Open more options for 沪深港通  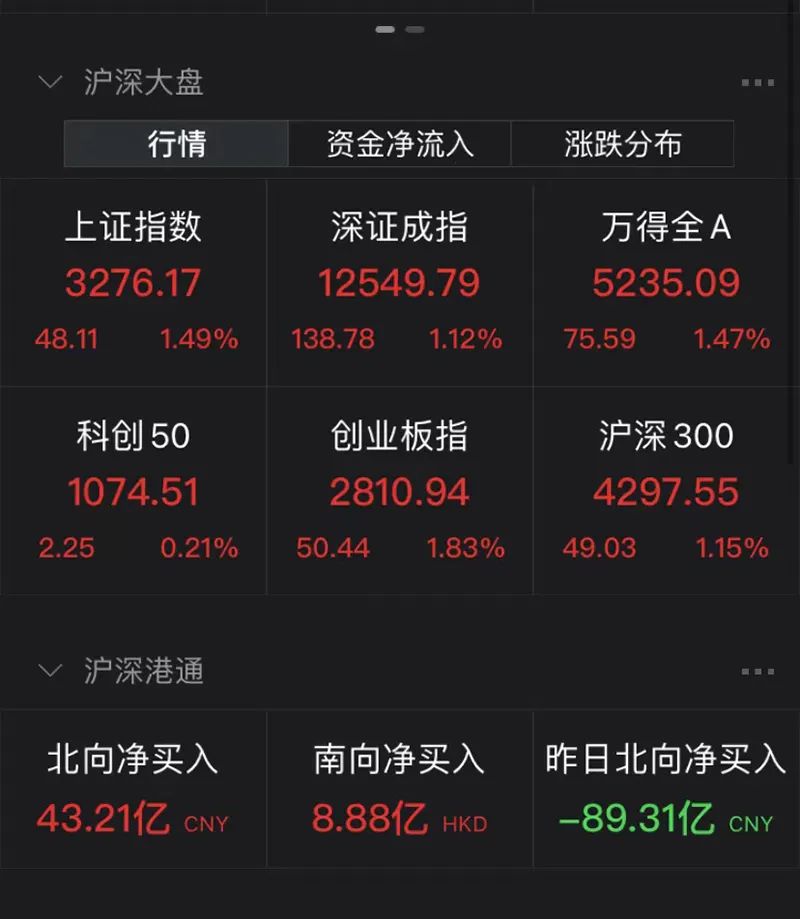pyautogui.click(x=757, y=672)
